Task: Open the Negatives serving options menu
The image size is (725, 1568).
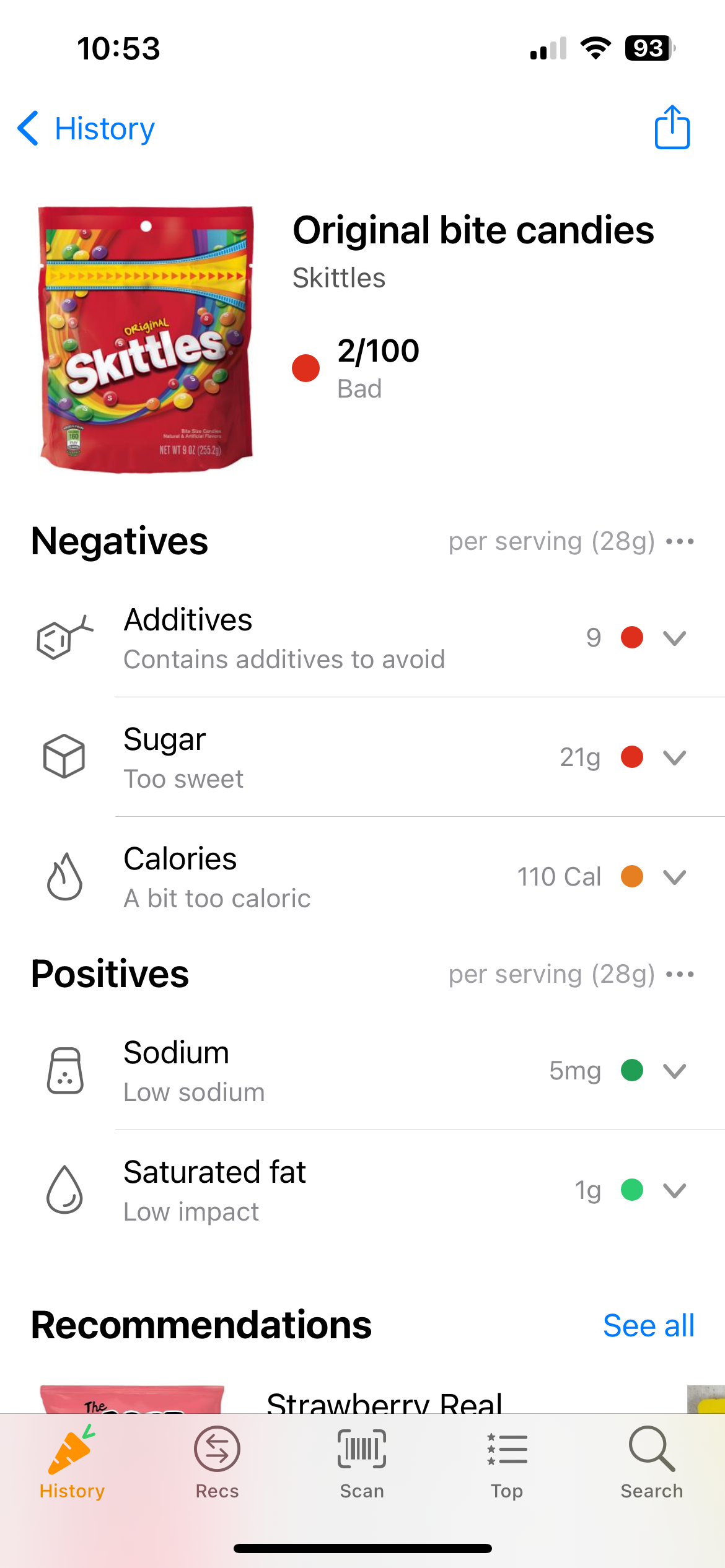Action: click(x=680, y=542)
